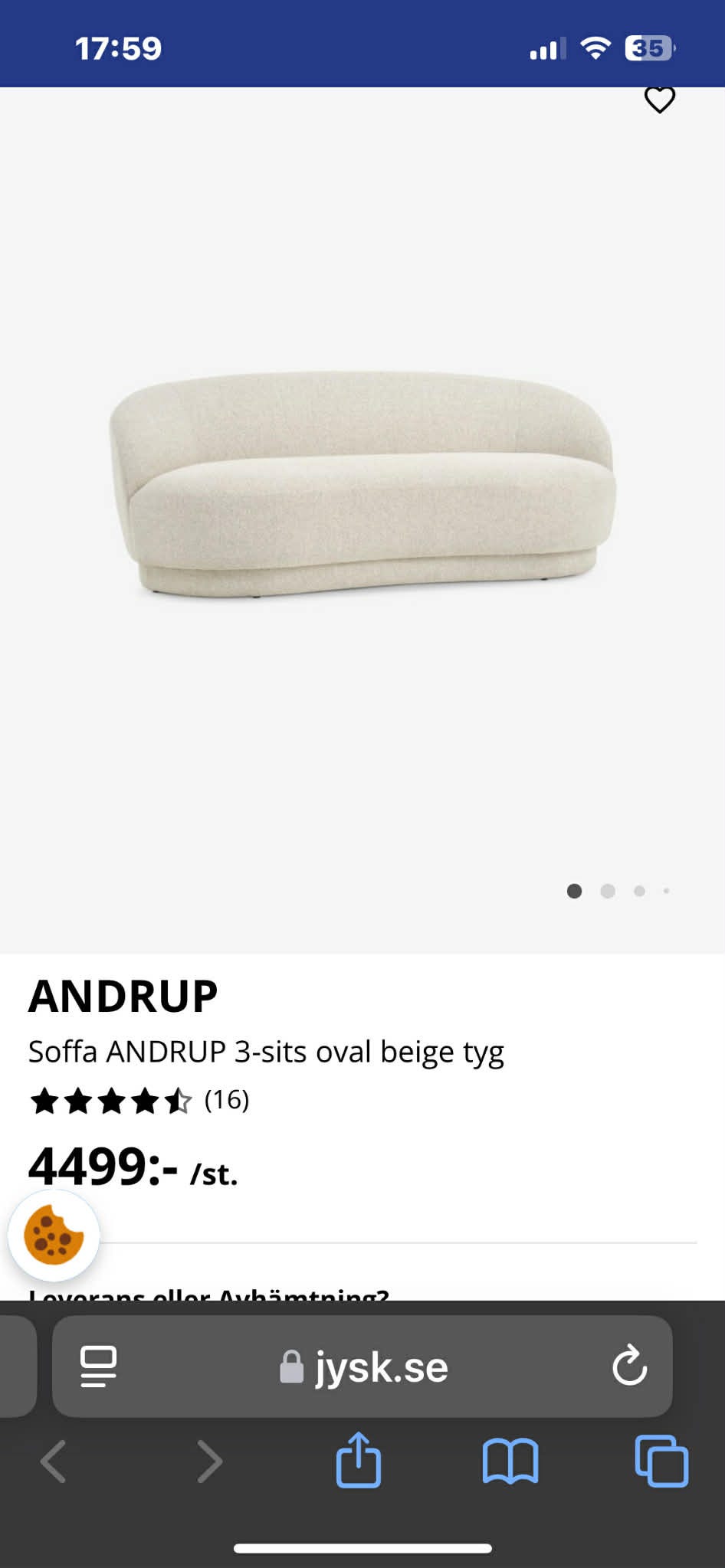Show open Safari tabs
The height and width of the screenshot is (1568, 725).
(x=661, y=1461)
